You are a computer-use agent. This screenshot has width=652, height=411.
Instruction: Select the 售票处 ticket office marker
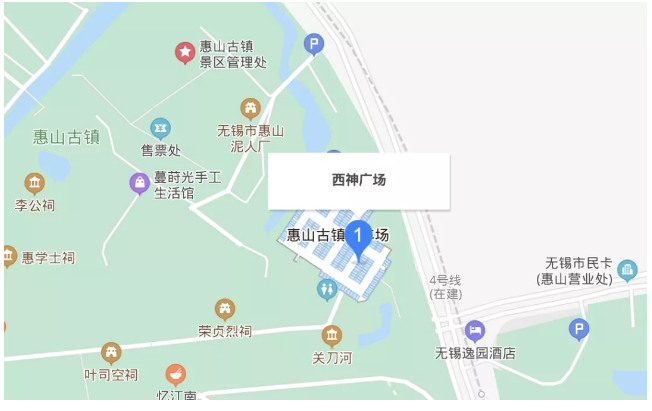click(x=160, y=128)
